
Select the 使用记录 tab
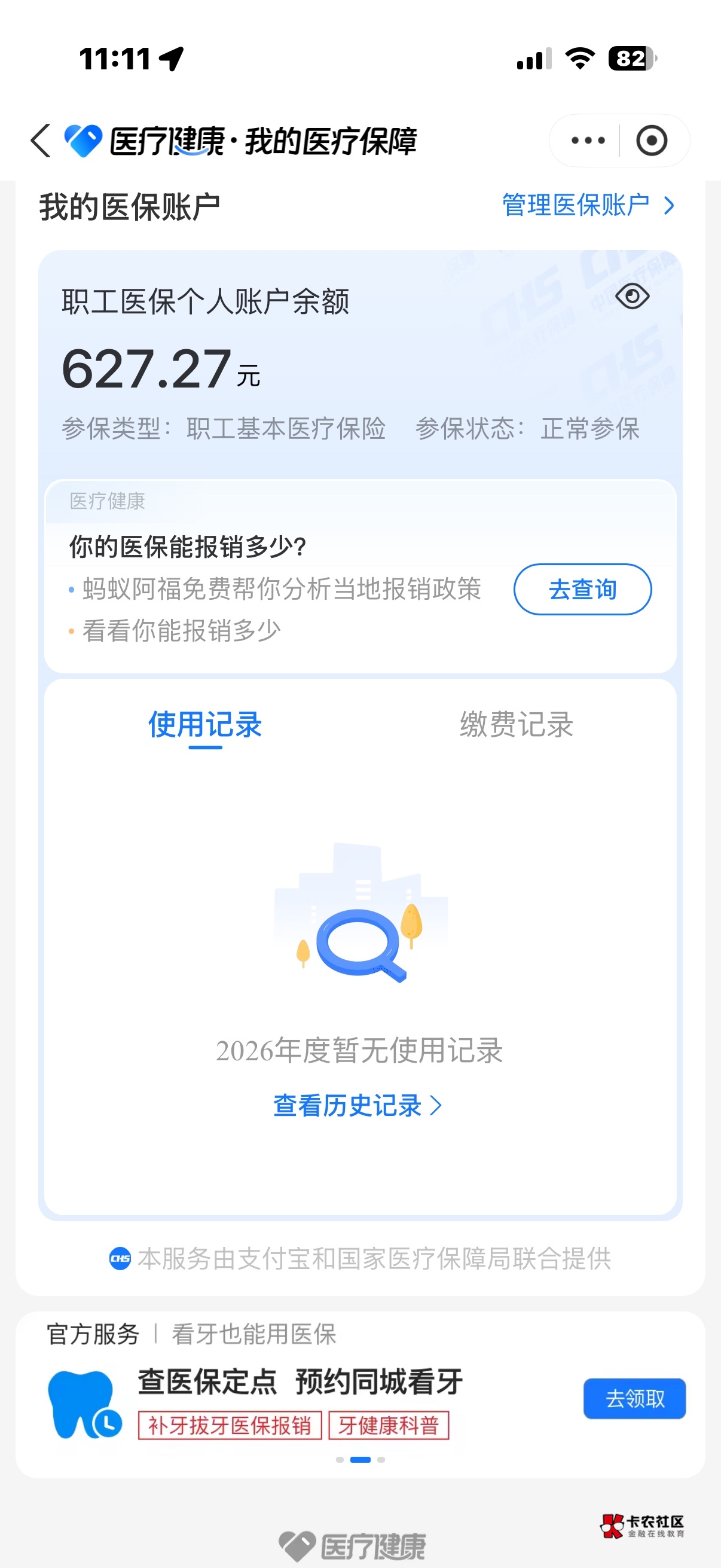click(x=205, y=725)
